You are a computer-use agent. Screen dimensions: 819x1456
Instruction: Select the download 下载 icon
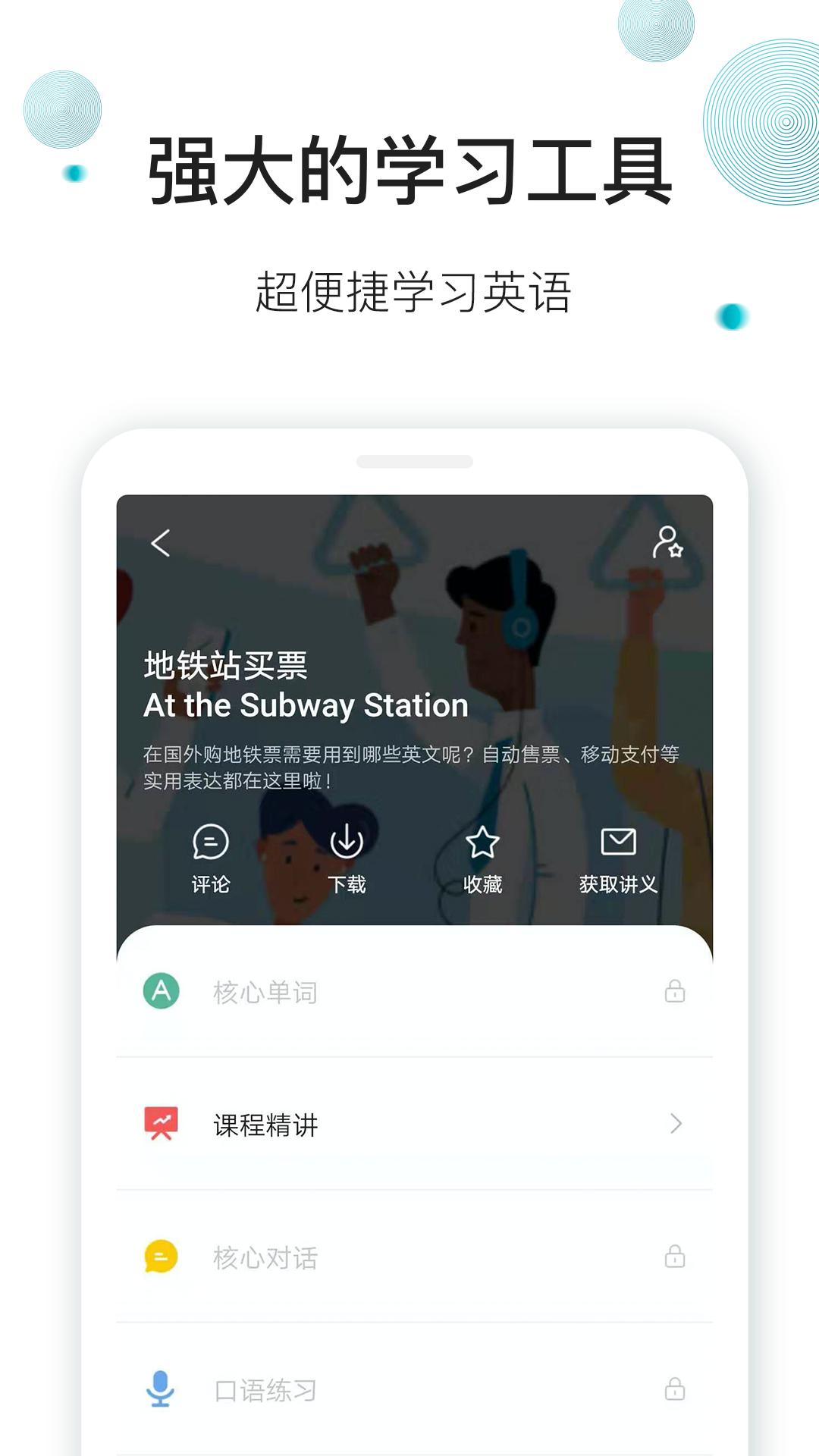coord(347,840)
